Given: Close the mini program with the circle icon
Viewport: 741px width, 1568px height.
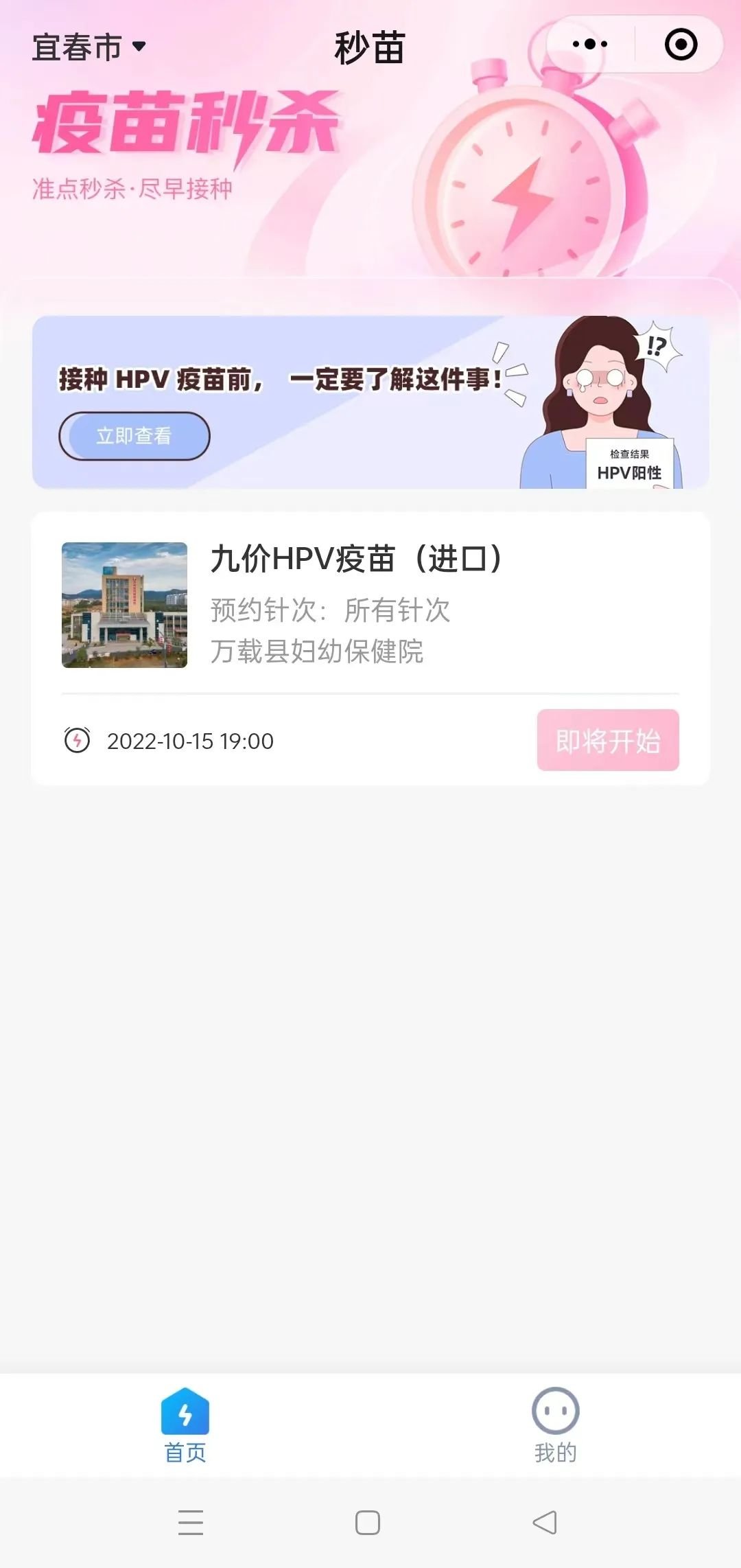Looking at the screenshot, I should pyautogui.click(x=681, y=45).
